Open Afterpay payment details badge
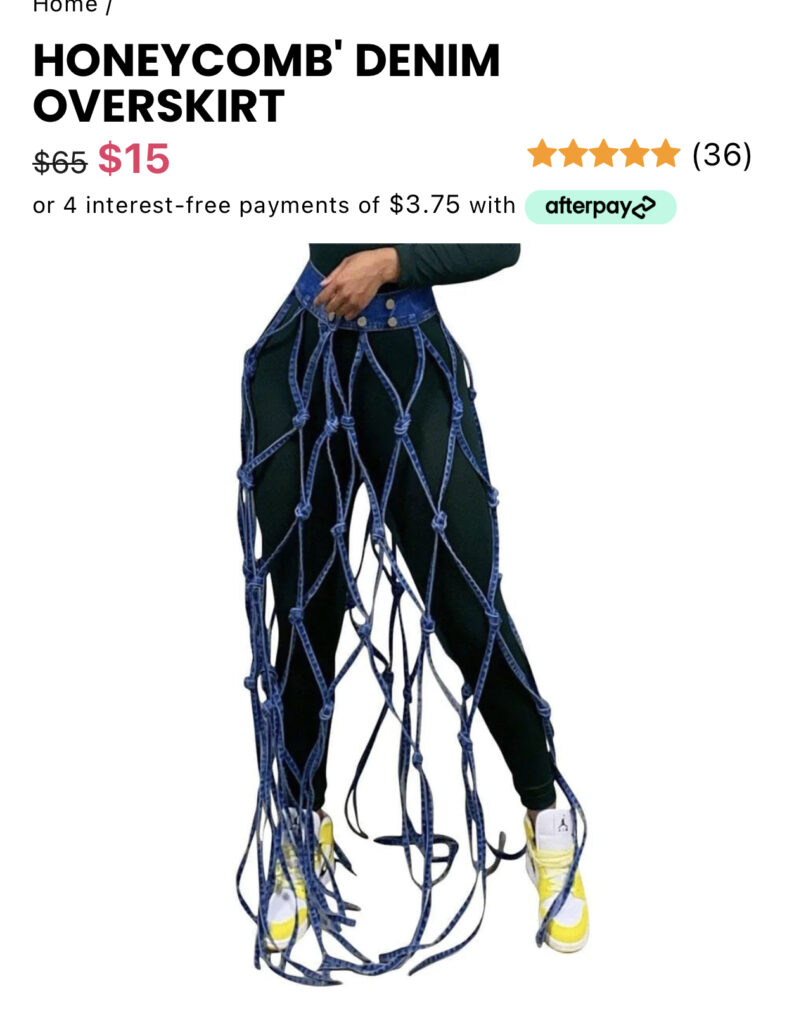Image resolution: width=787 pixels, height=1024 pixels. tap(600, 207)
